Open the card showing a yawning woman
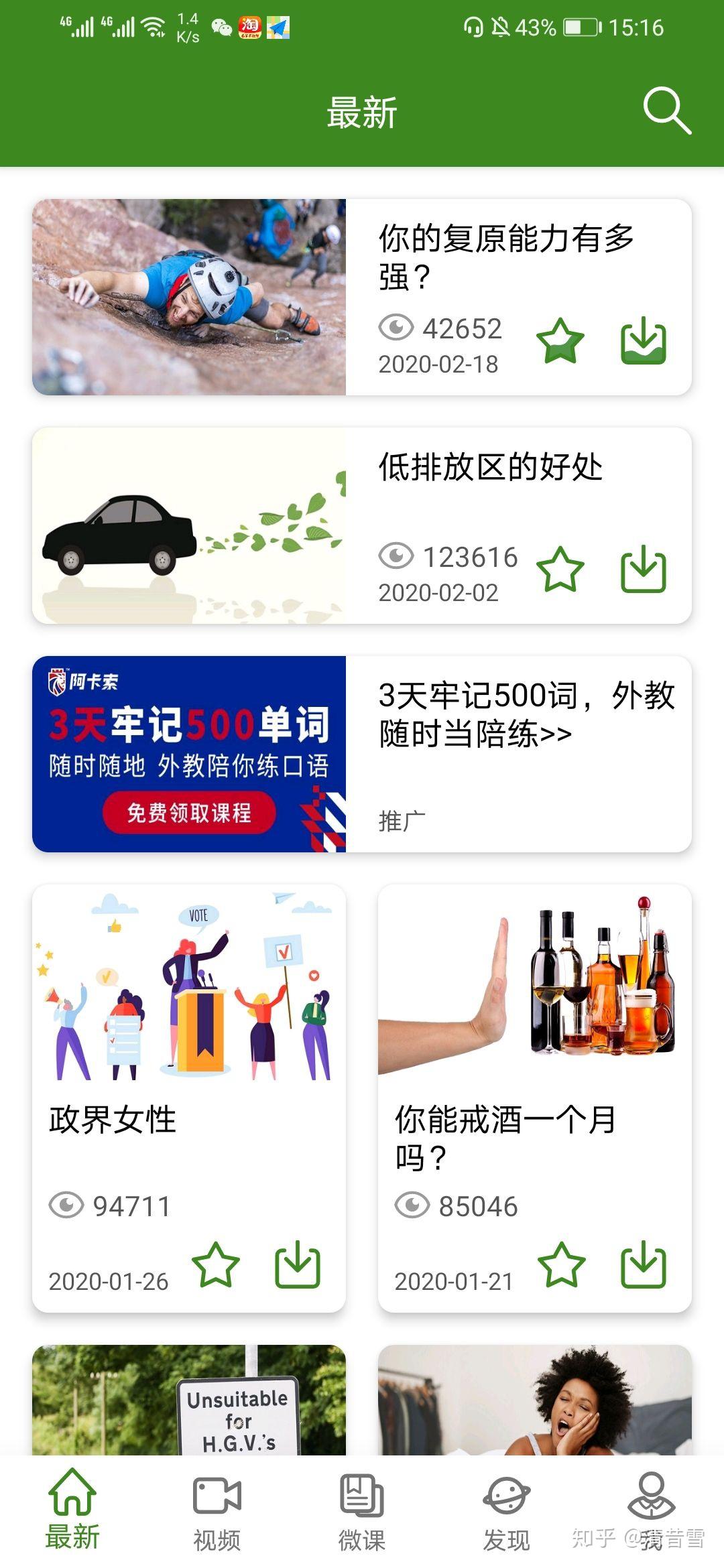 [x=534, y=1400]
